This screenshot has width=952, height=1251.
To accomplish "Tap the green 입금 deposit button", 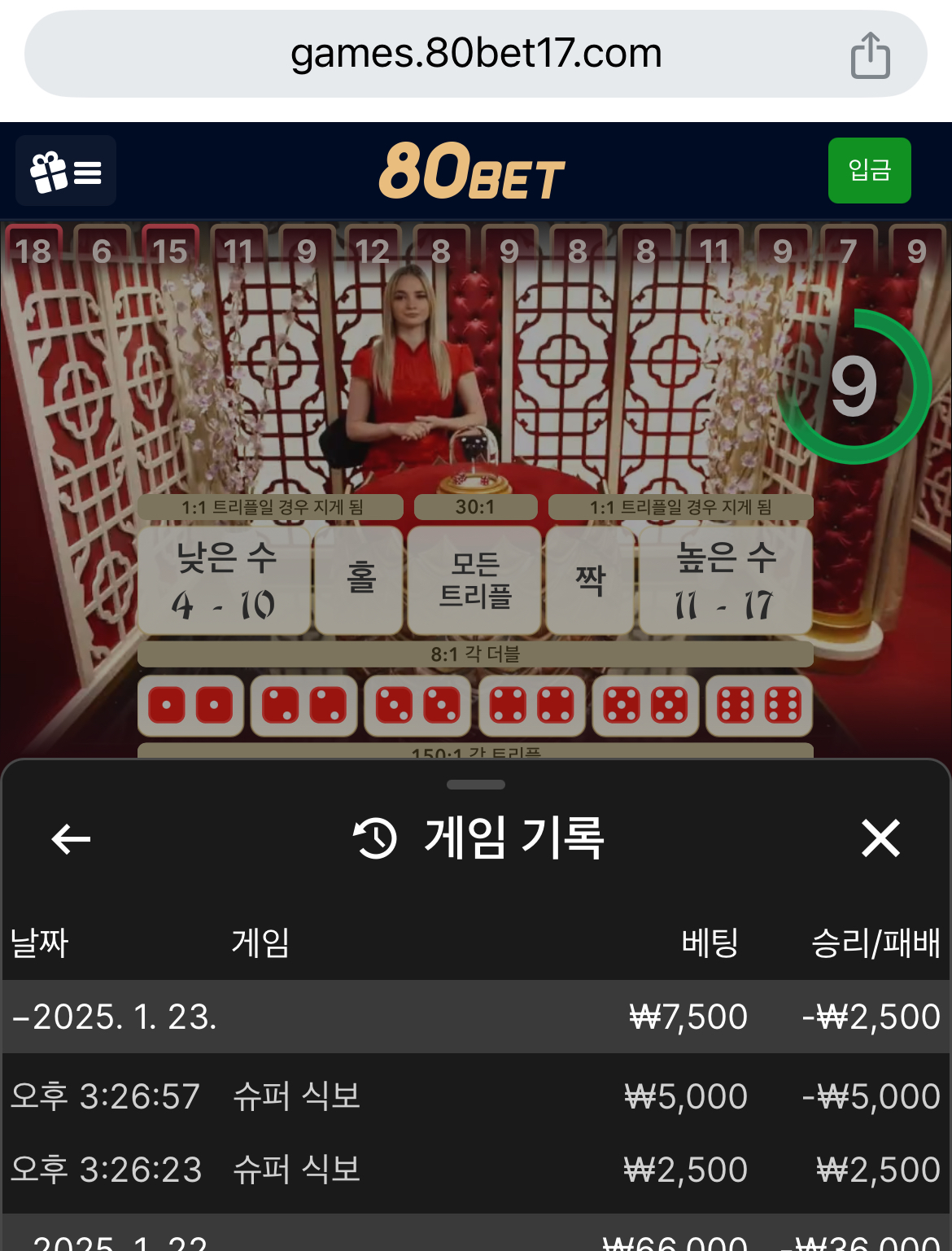I will coord(869,170).
